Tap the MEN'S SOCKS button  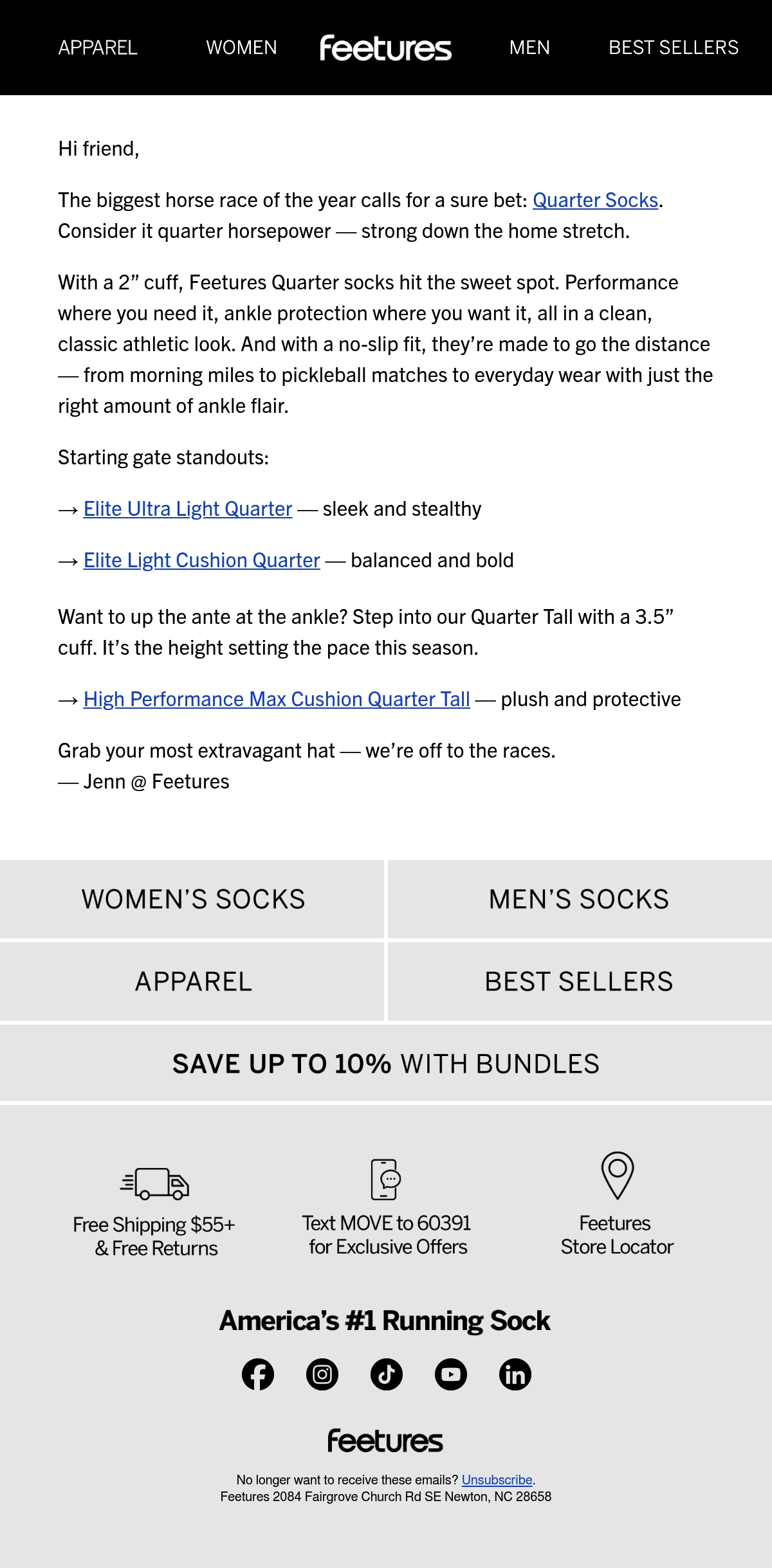580,899
